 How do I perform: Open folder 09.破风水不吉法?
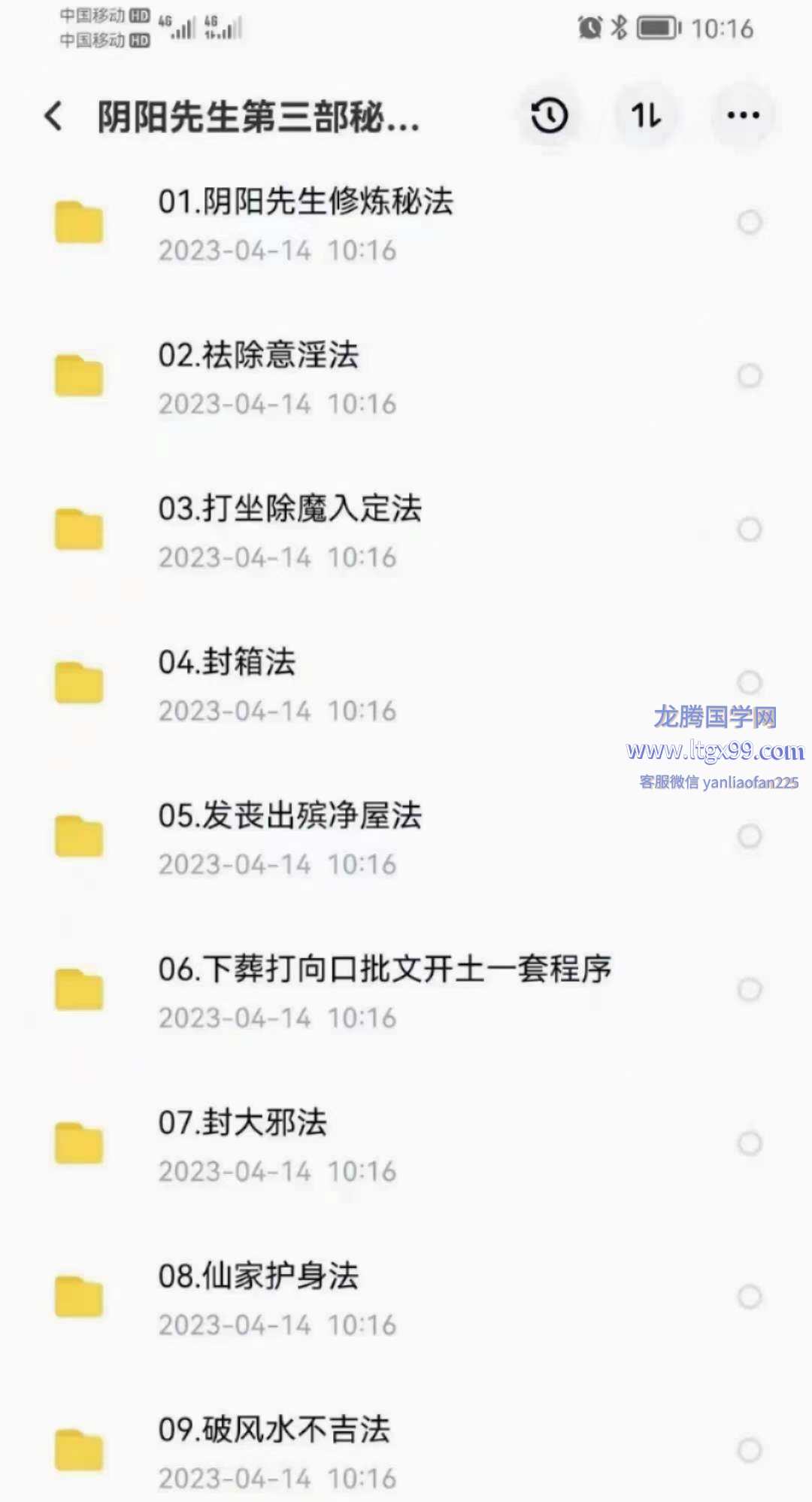point(406,1451)
